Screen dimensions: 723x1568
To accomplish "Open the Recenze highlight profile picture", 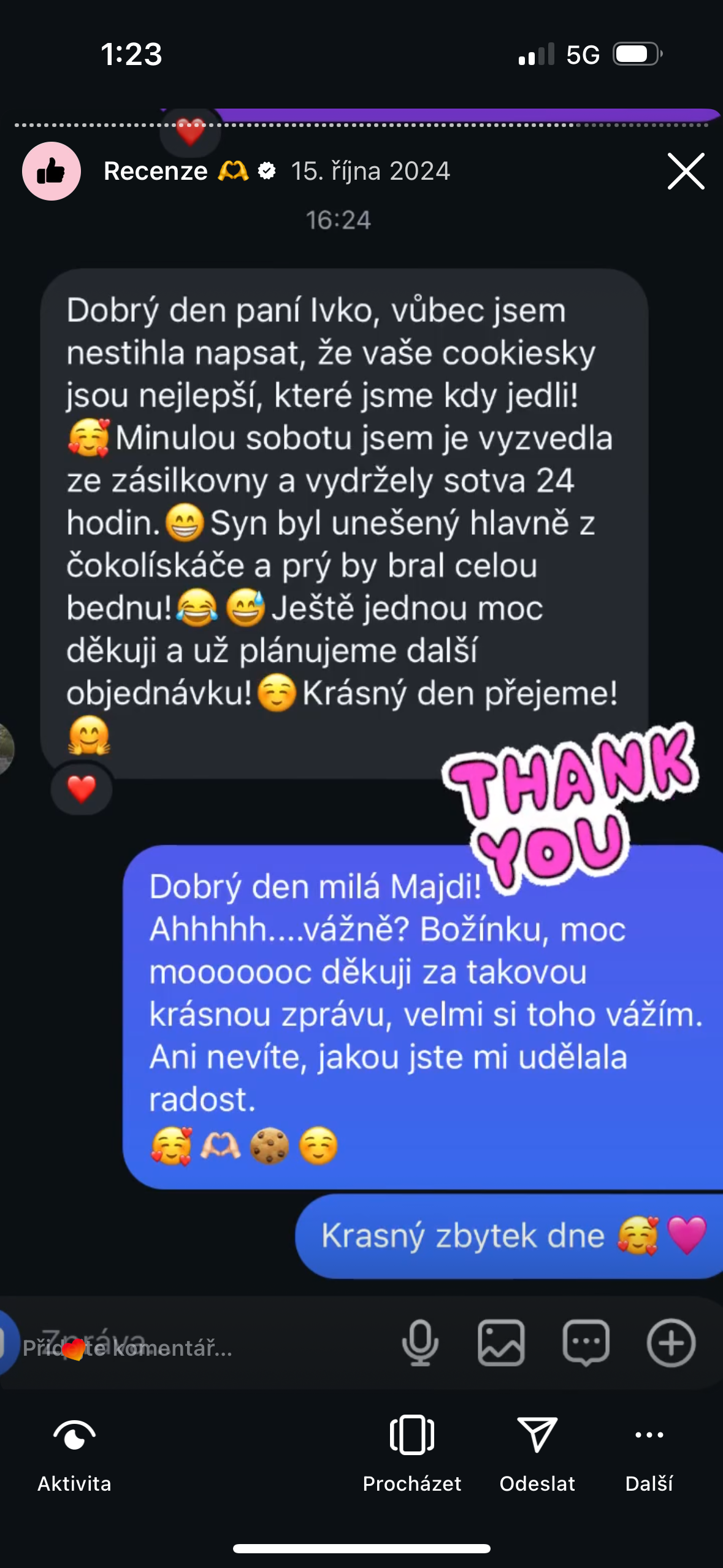I will pos(52,171).
